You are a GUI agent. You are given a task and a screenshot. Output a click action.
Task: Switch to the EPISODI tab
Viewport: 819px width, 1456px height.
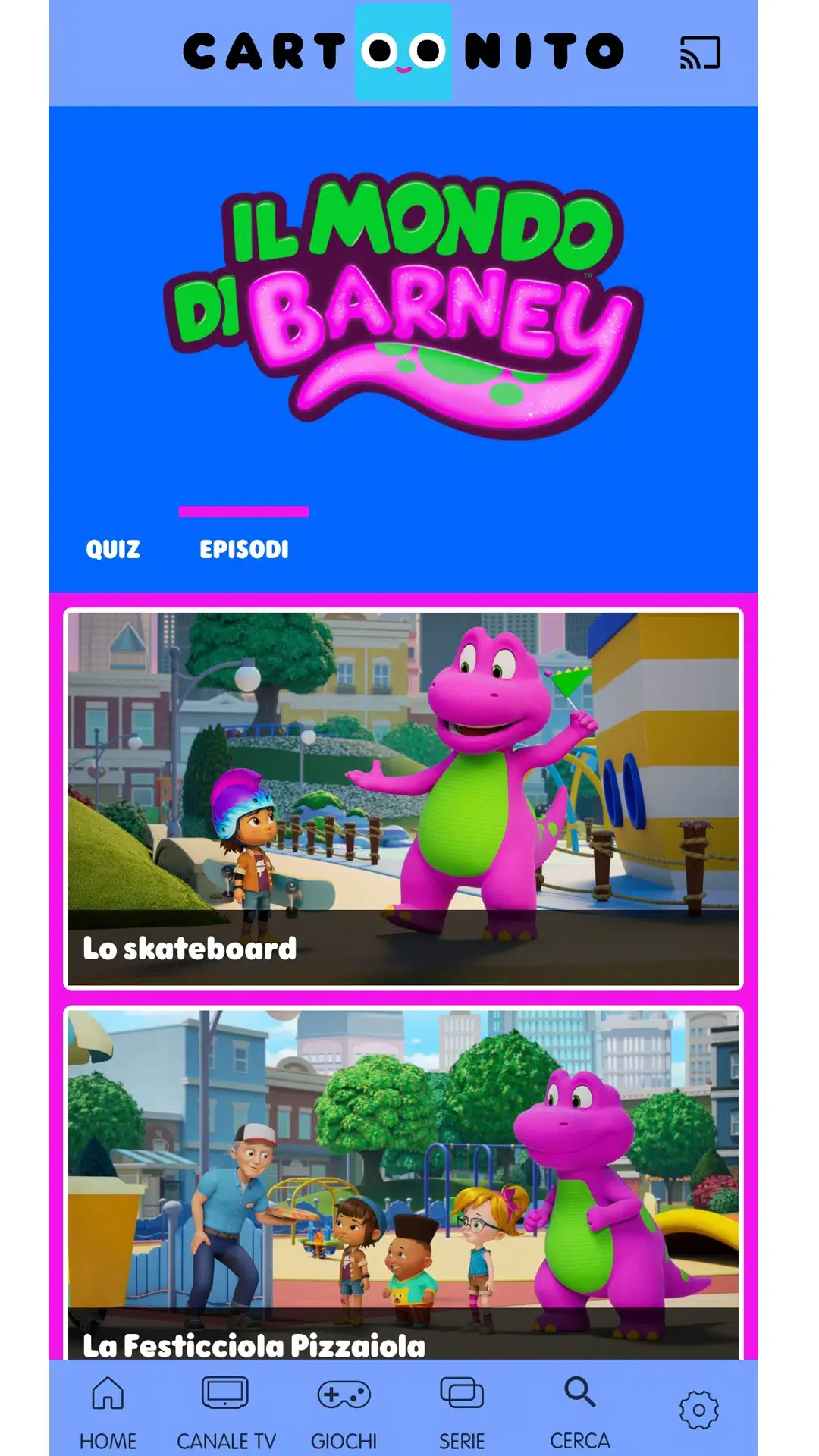[244, 548]
